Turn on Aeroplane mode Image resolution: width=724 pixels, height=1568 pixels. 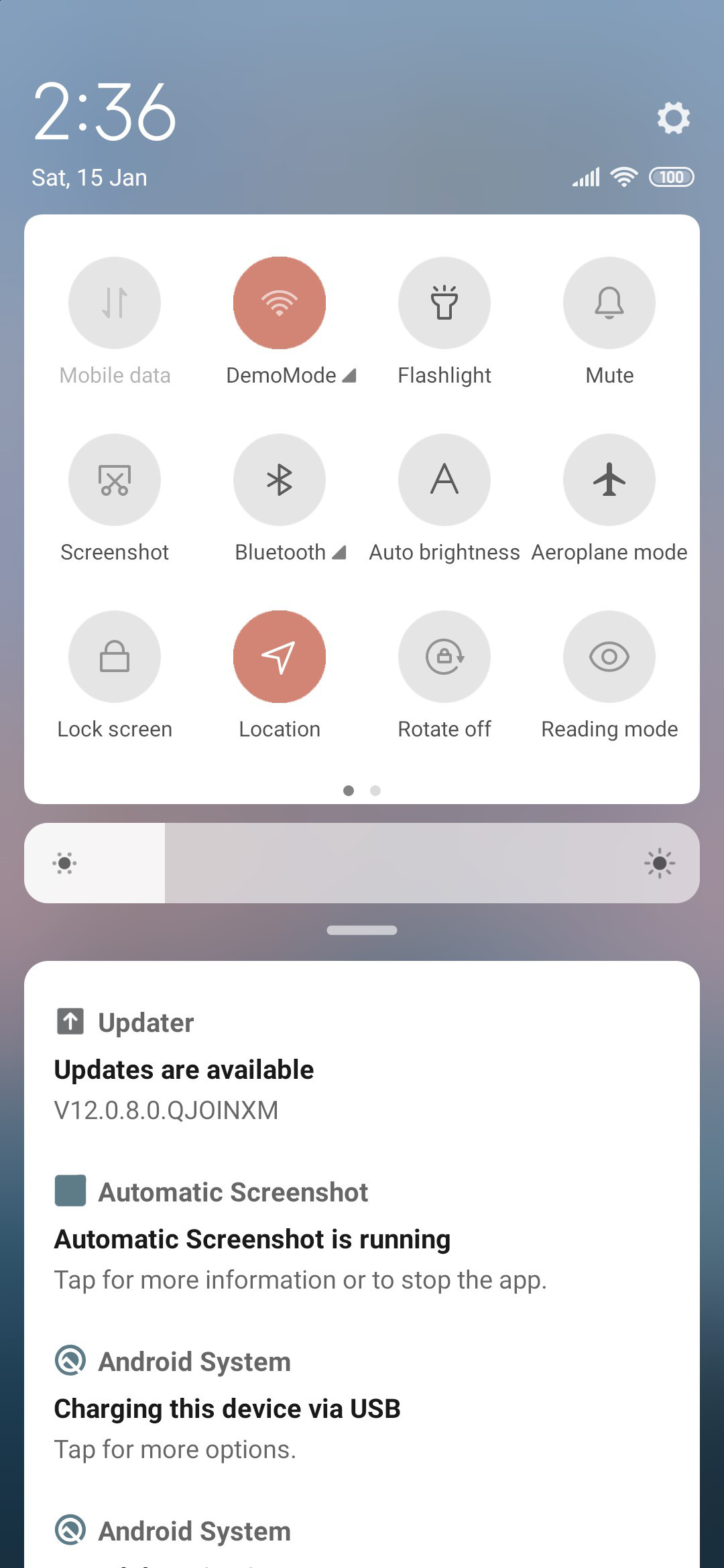click(x=609, y=480)
